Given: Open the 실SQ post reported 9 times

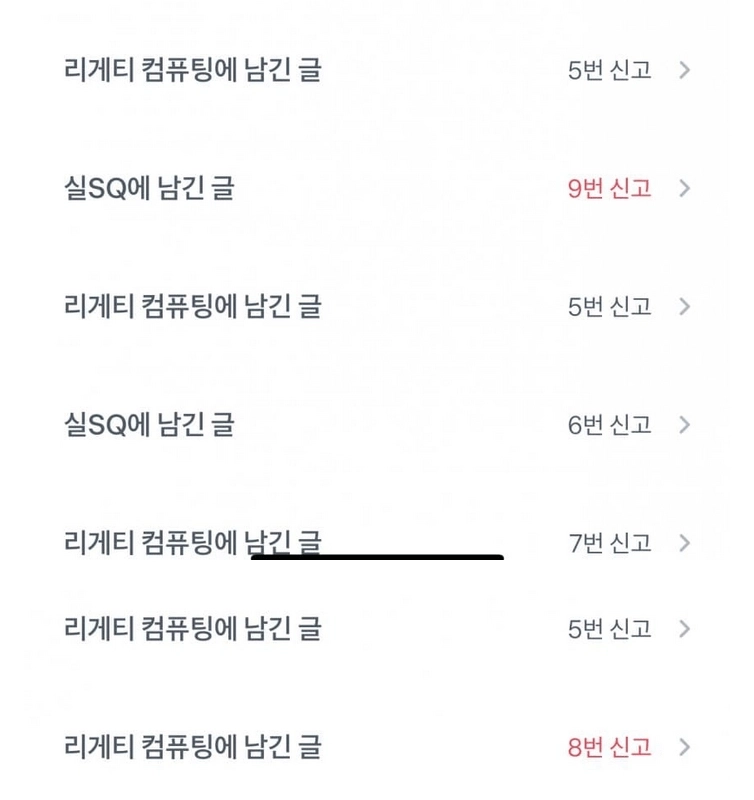Looking at the screenshot, I should click(376, 188).
